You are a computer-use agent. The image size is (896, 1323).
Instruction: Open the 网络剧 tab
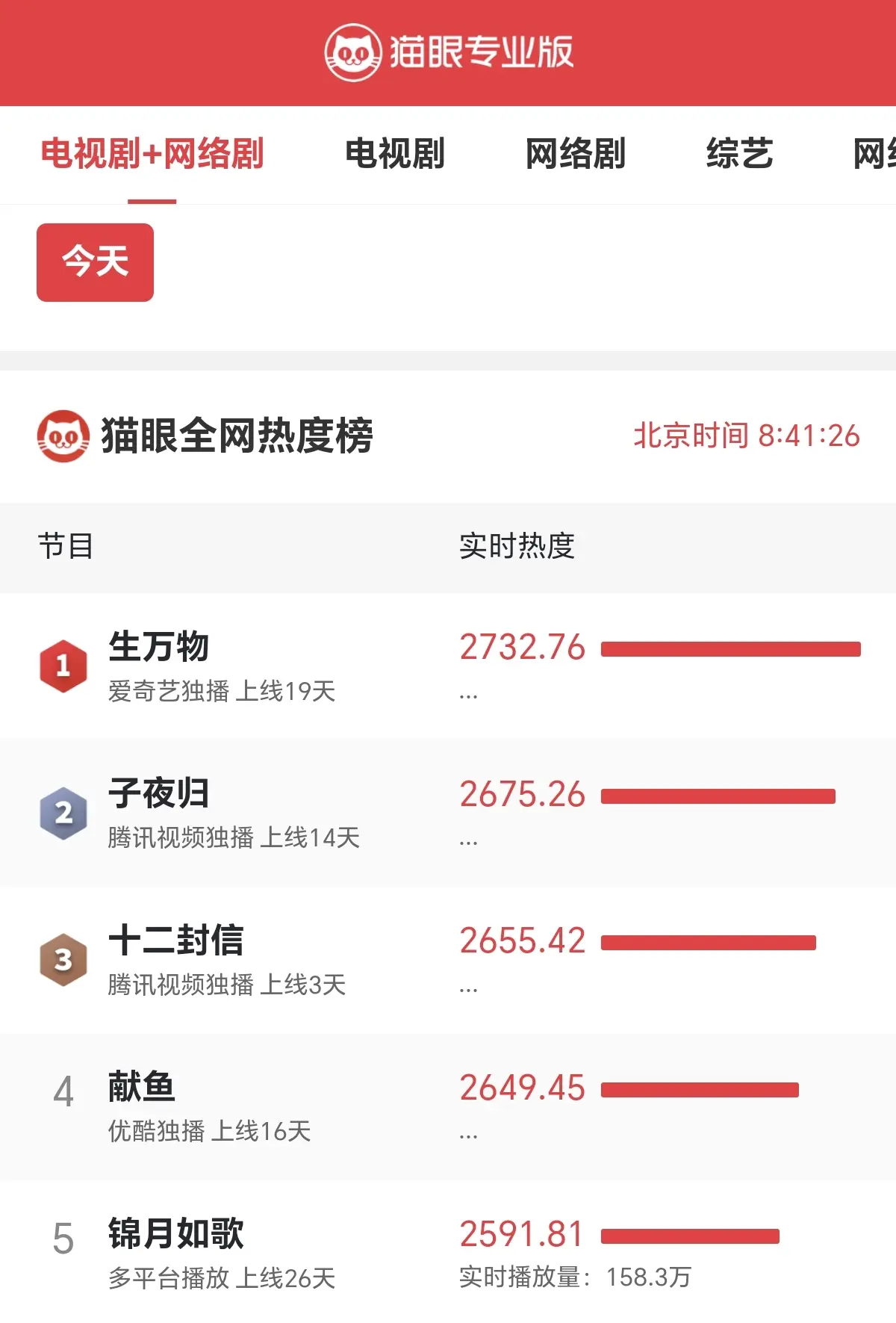tap(576, 154)
